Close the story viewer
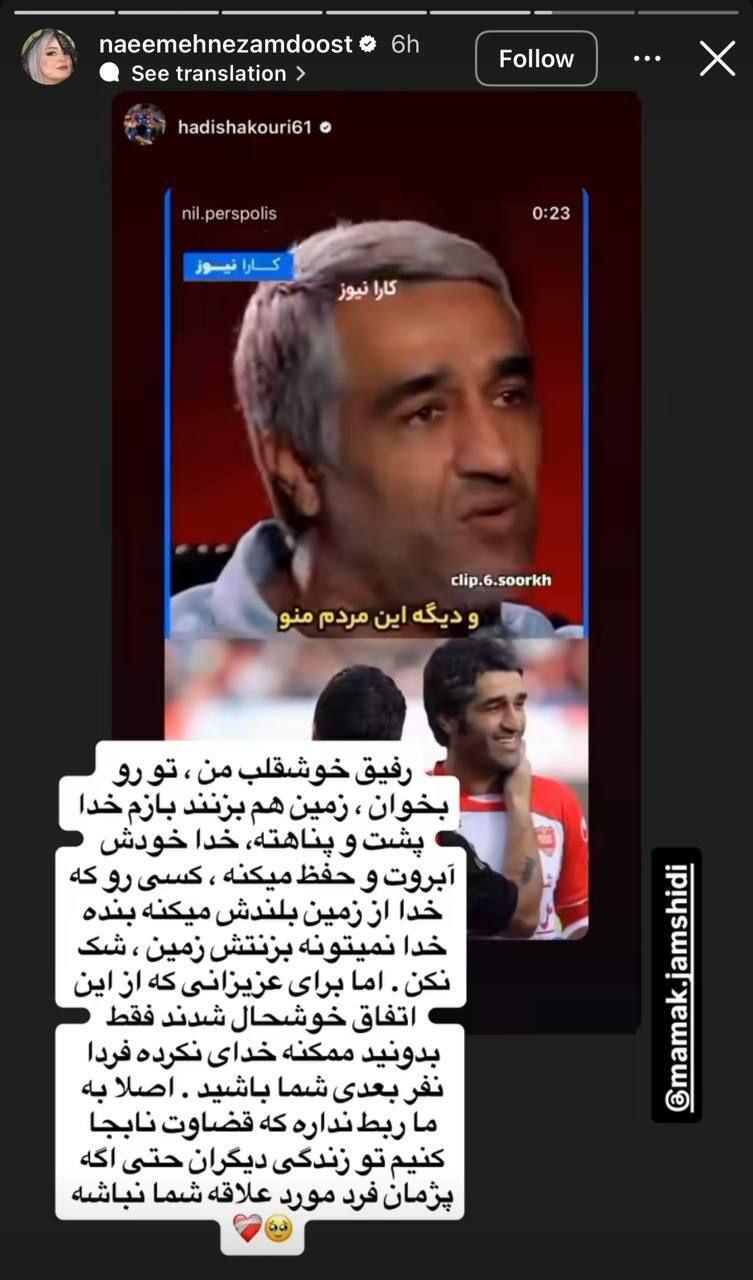The image size is (753, 1280). point(717,59)
